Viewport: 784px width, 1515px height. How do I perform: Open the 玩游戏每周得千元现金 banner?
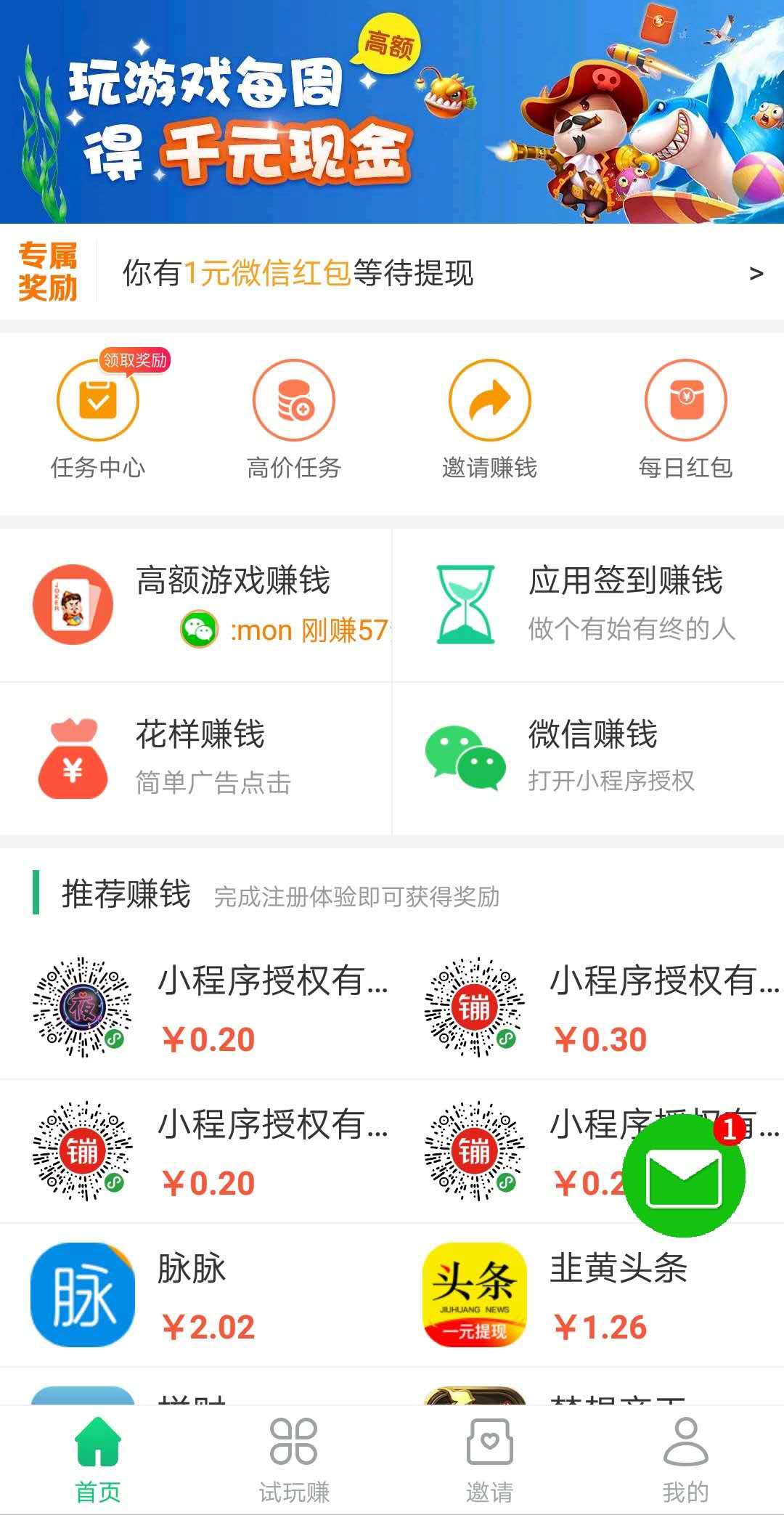(x=392, y=112)
